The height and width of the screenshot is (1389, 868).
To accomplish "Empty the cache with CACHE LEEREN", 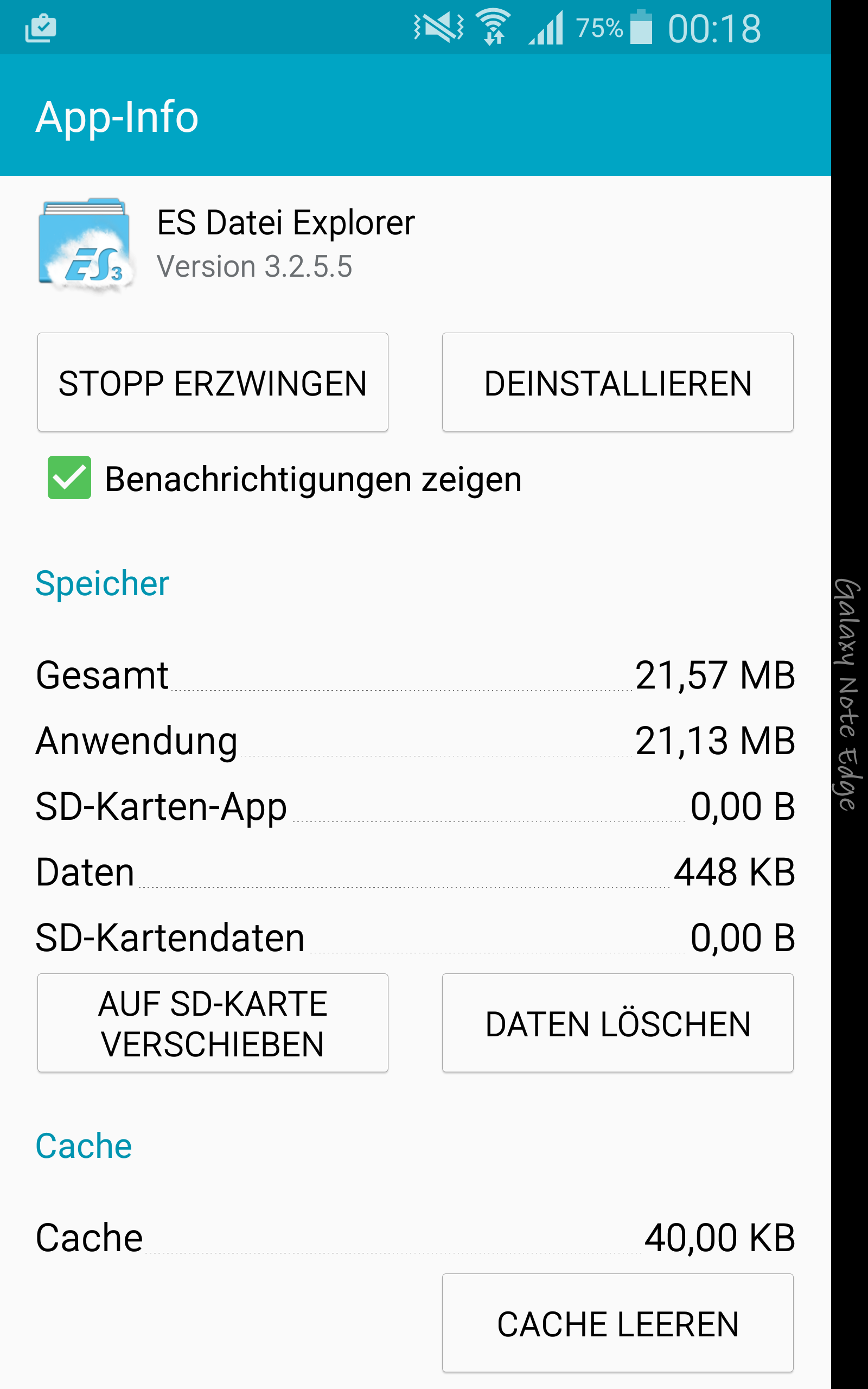I will [618, 1323].
